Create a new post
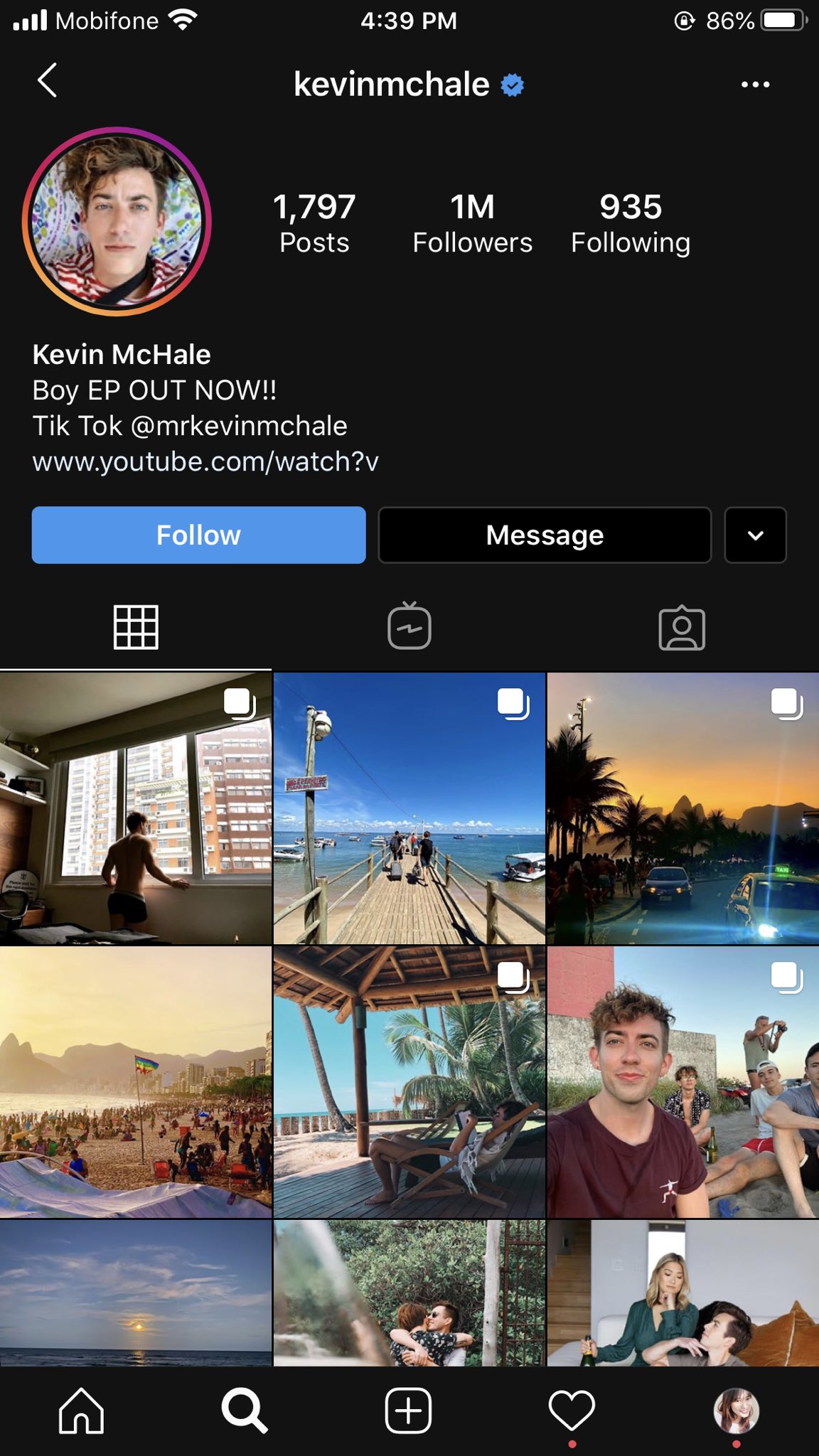This screenshot has height=1456, width=819. (x=409, y=1410)
